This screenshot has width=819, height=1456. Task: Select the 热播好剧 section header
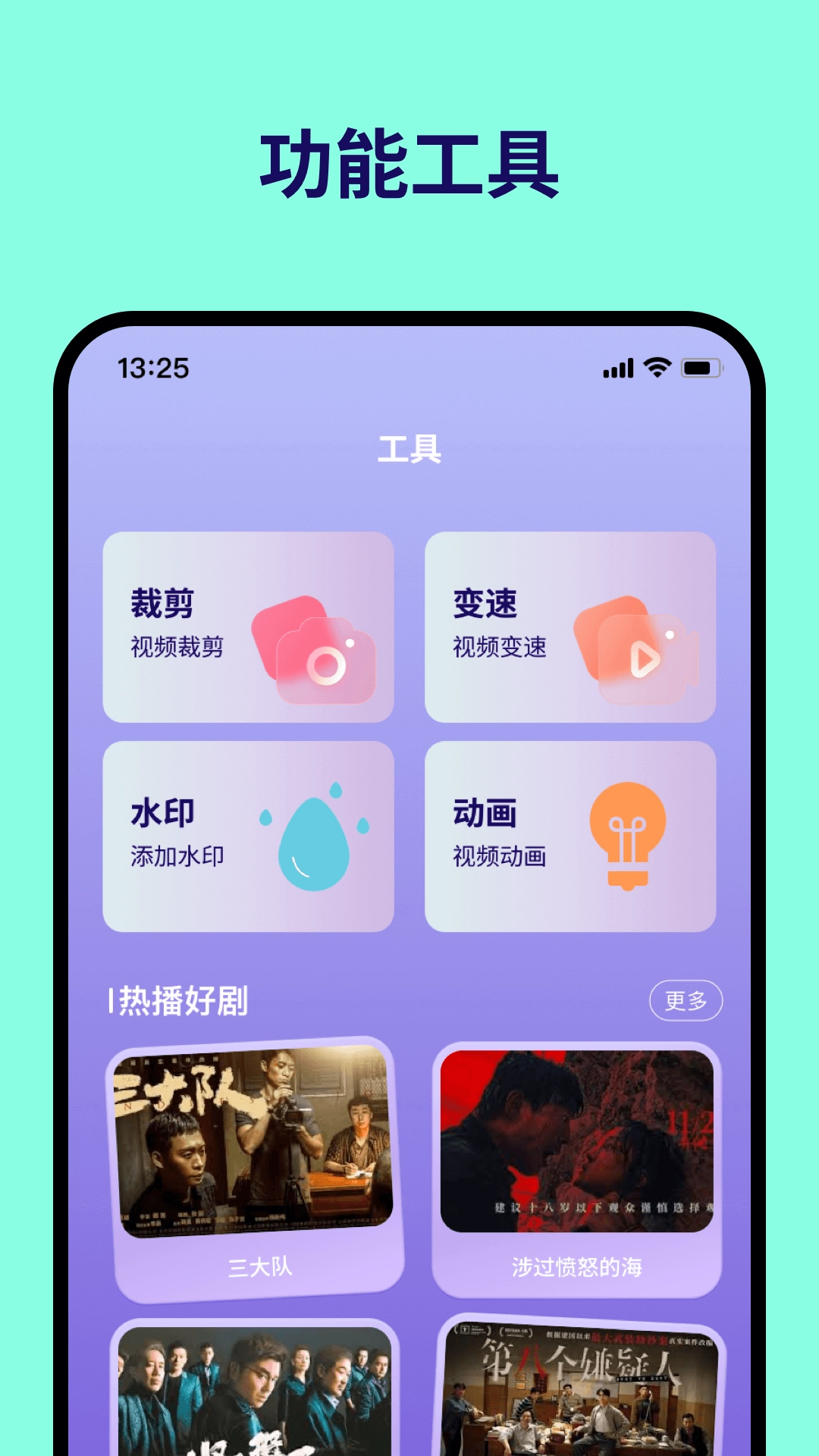tap(178, 999)
